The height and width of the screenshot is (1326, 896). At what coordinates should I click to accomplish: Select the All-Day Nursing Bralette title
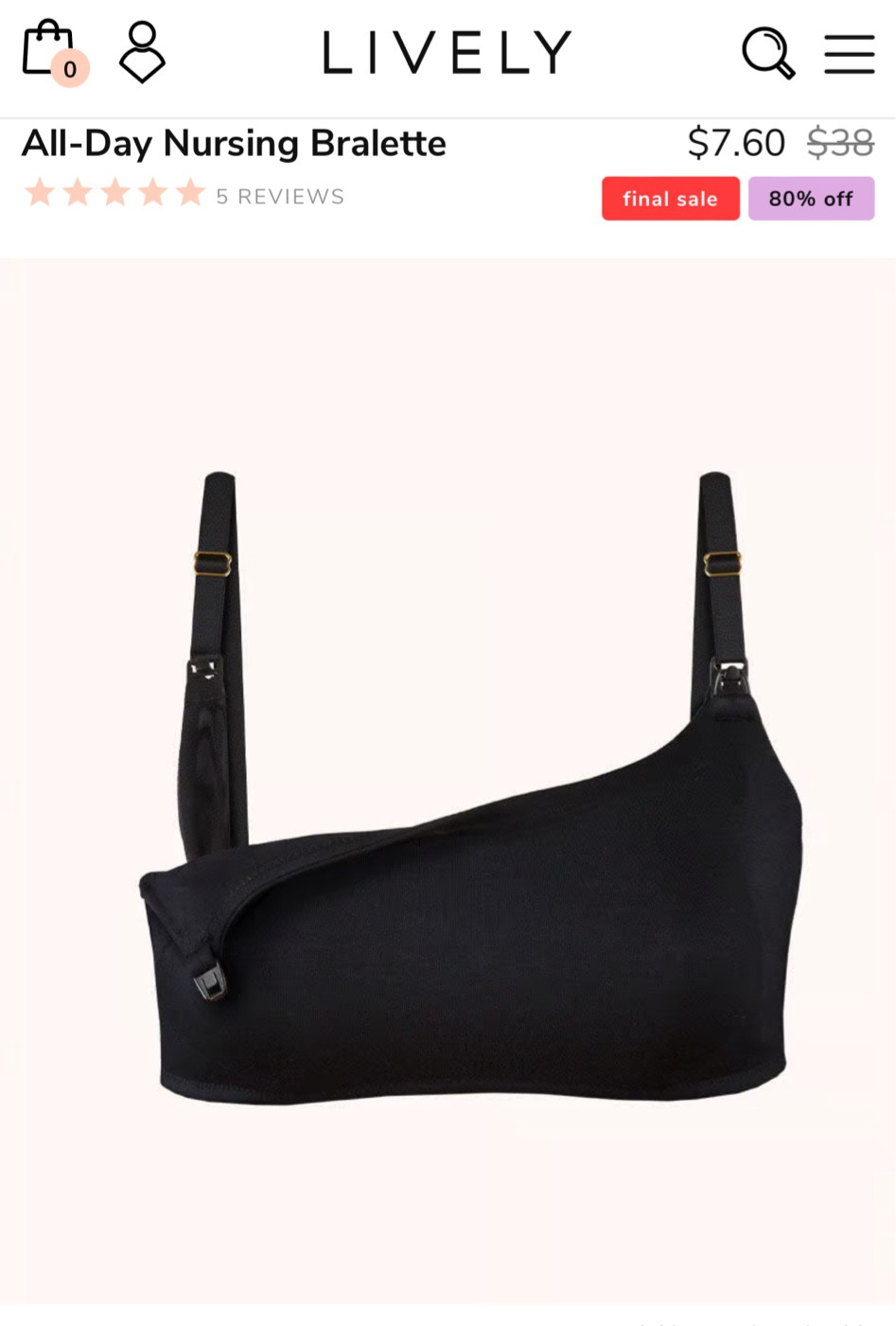click(233, 143)
